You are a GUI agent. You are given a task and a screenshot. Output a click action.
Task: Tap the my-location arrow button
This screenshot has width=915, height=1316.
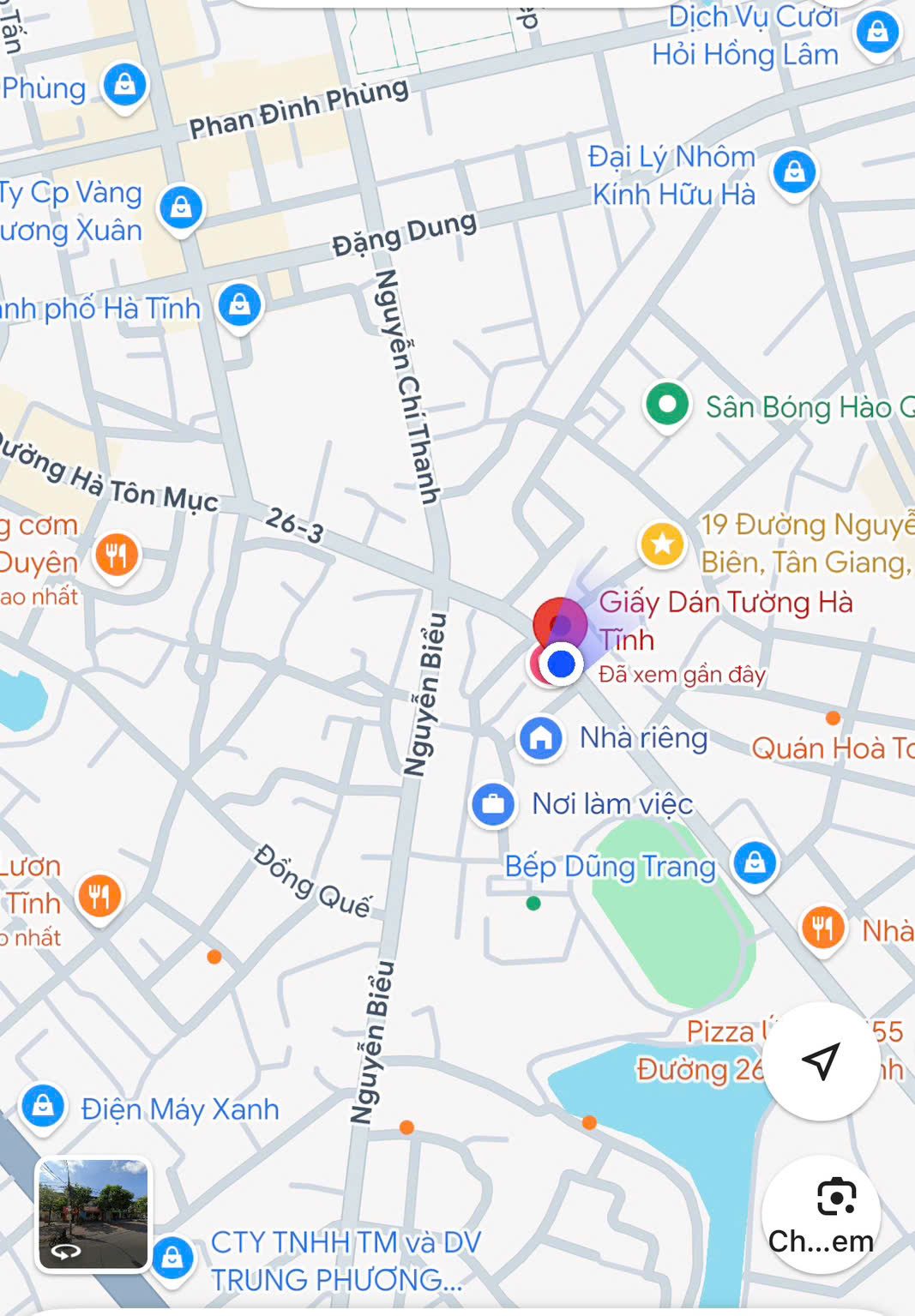click(x=821, y=1061)
